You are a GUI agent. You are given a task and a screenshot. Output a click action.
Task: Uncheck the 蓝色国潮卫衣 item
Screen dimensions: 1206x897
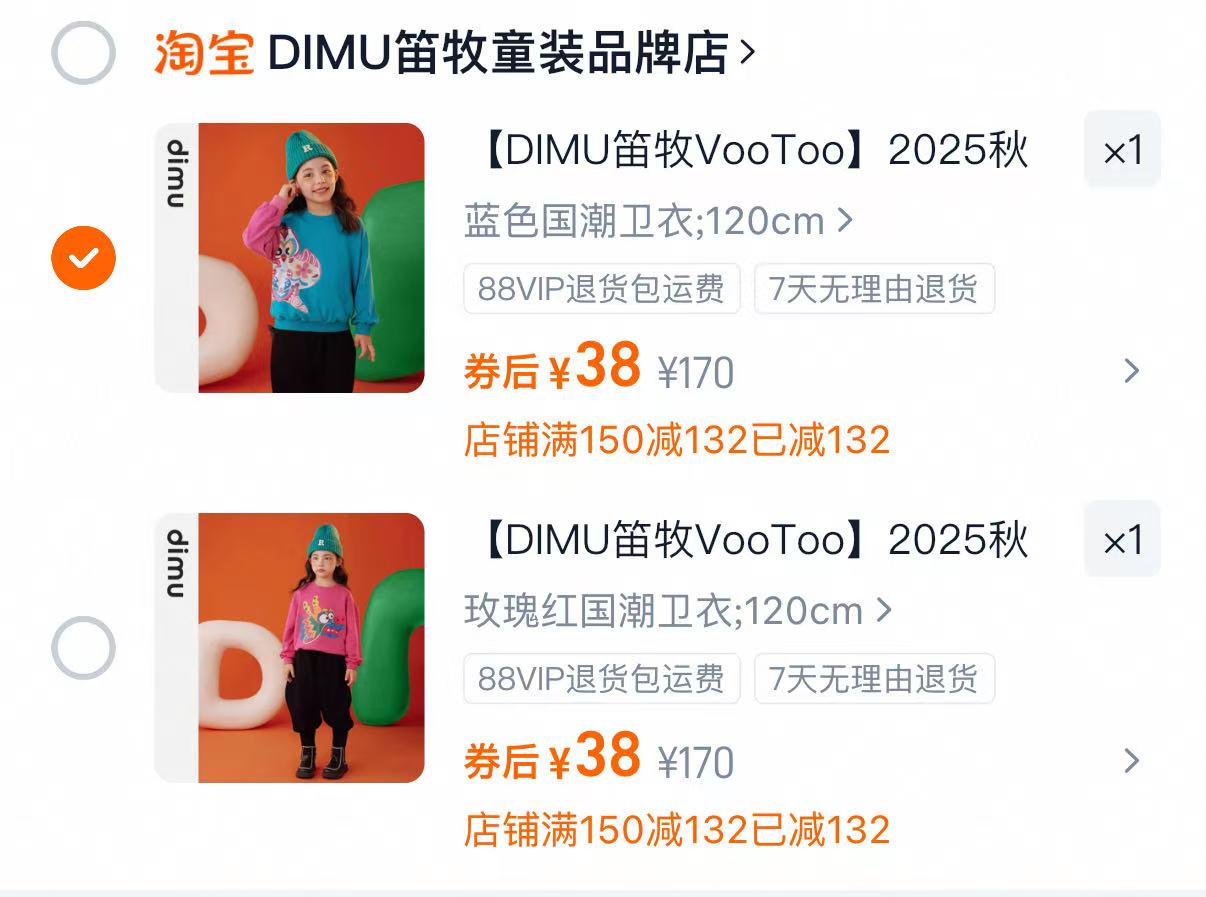point(83,259)
